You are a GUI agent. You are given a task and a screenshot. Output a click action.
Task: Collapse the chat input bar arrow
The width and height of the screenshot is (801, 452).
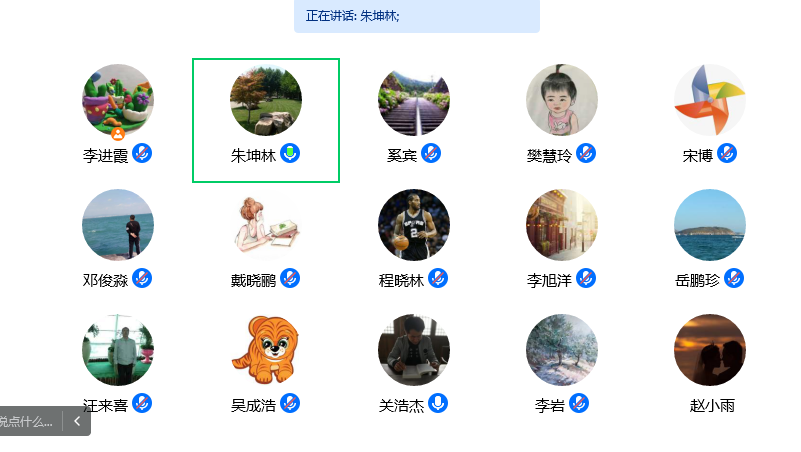point(77,422)
